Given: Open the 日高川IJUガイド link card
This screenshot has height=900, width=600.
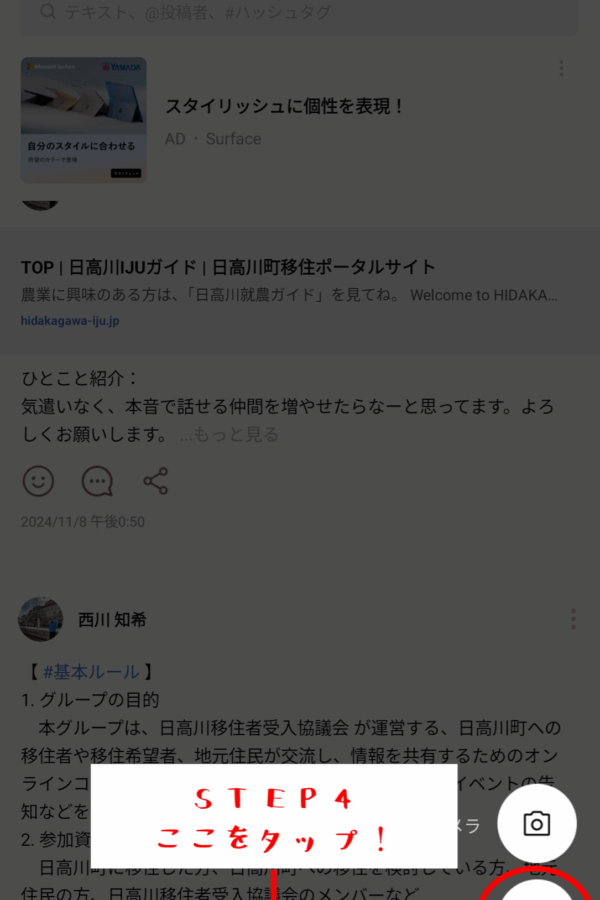Looking at the screenshot, I should pos(290,292).
